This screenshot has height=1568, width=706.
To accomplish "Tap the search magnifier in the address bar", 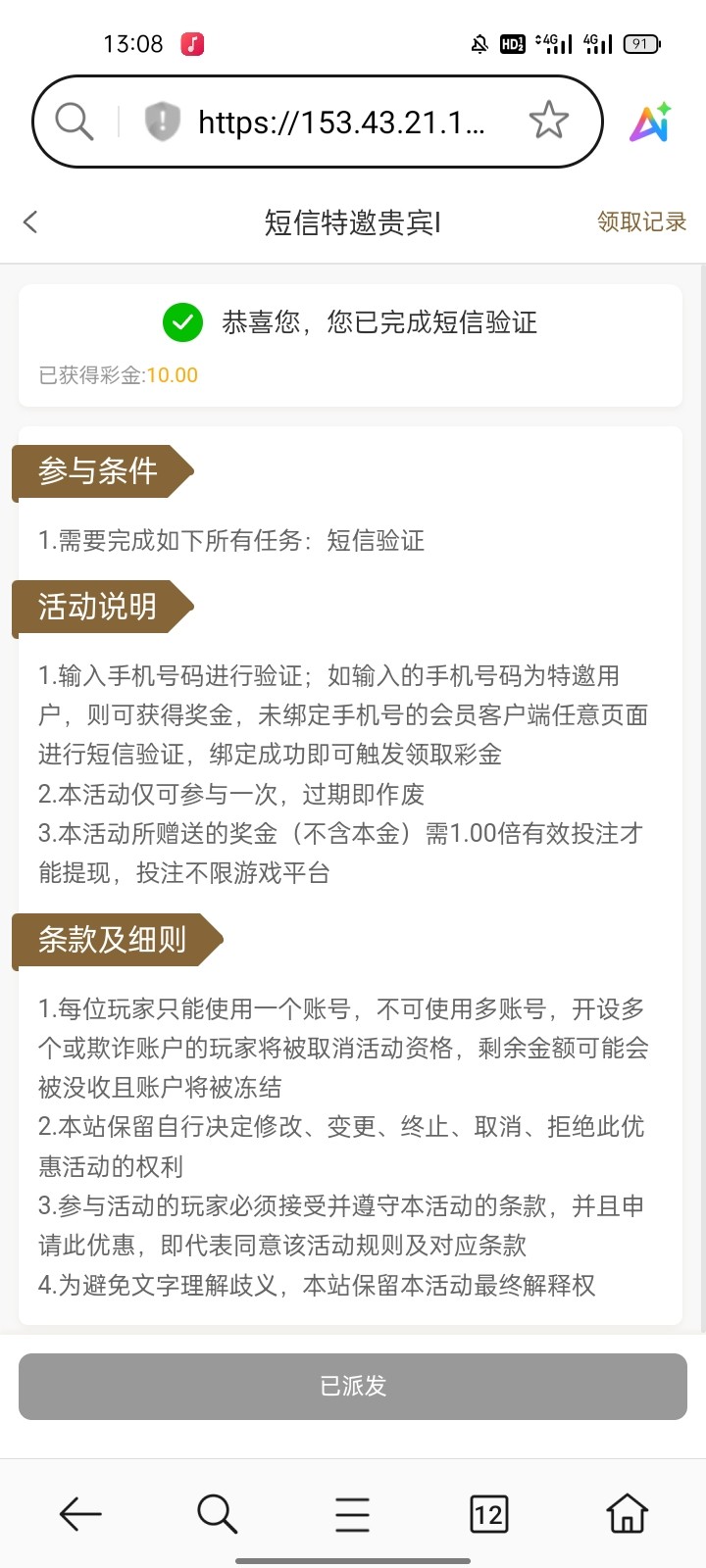I will coord(74,122).
